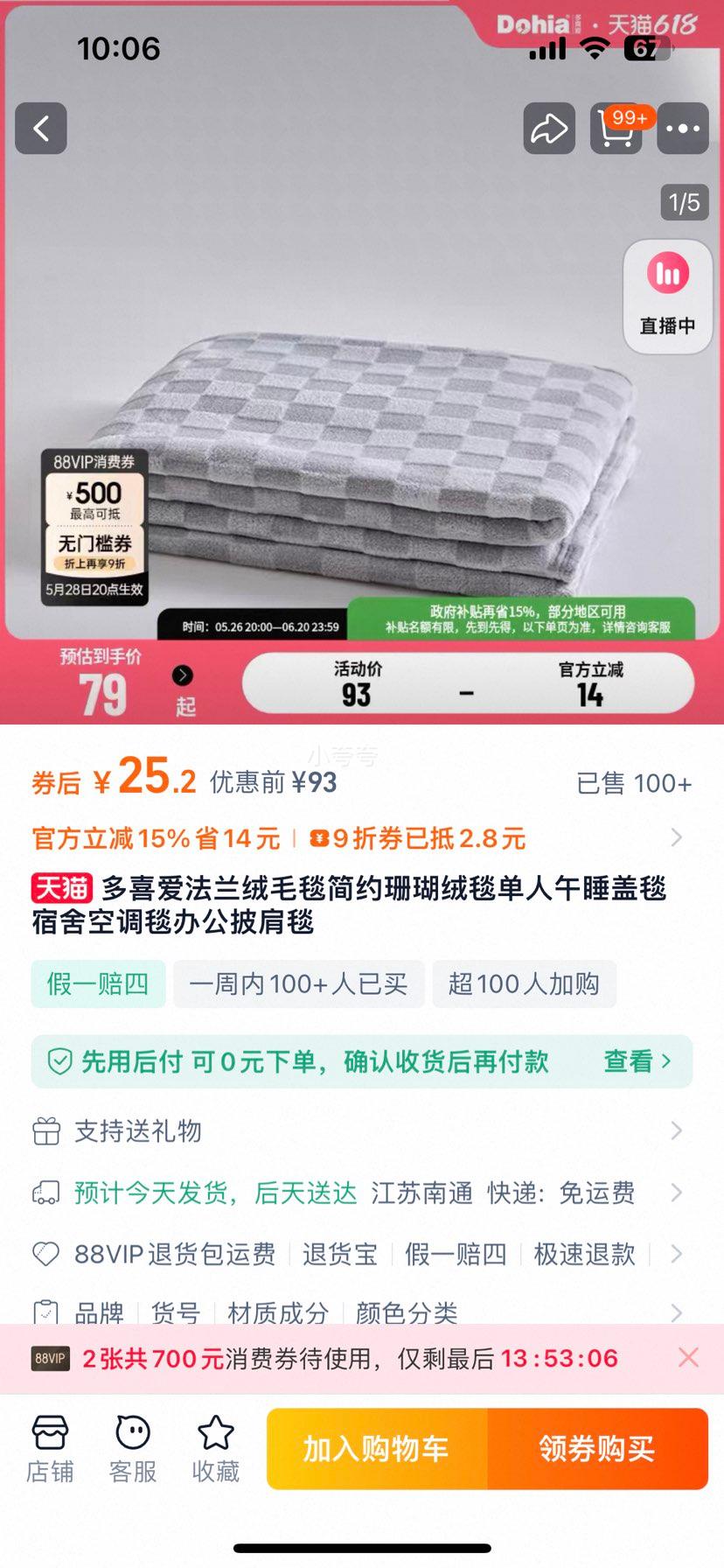Open the overflow menu
Viewport: 724px width, 1568px height.
(x=683, y=129)
